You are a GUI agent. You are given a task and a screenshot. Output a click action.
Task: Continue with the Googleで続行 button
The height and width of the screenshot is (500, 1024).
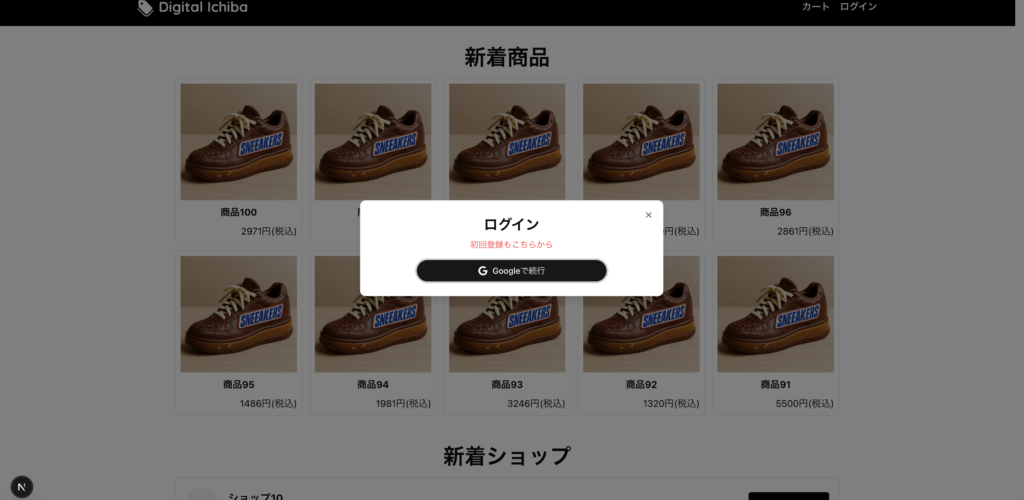tap(511, 271)
